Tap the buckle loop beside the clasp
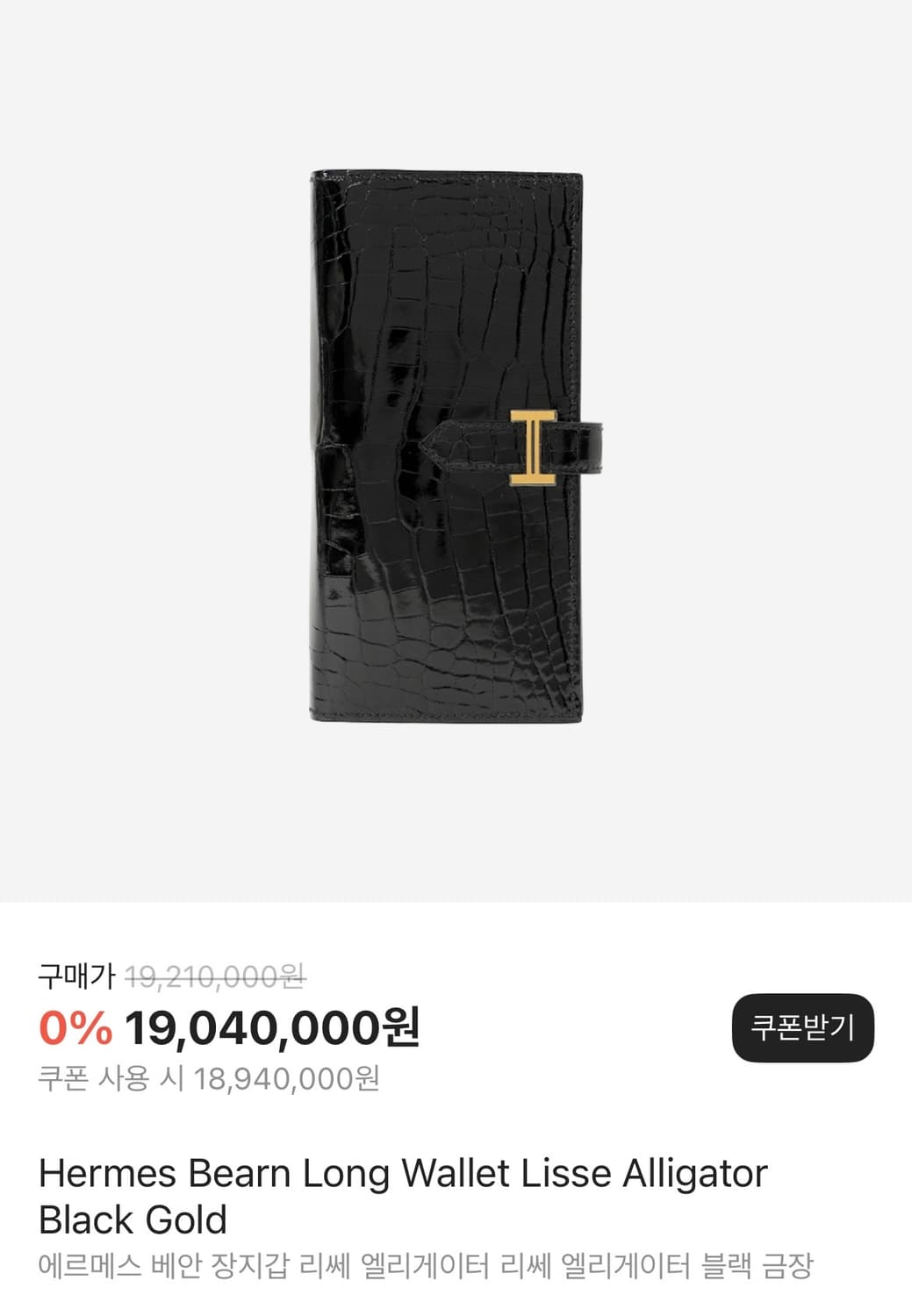This screenshot has height=1316, width=912. point(590,446)
